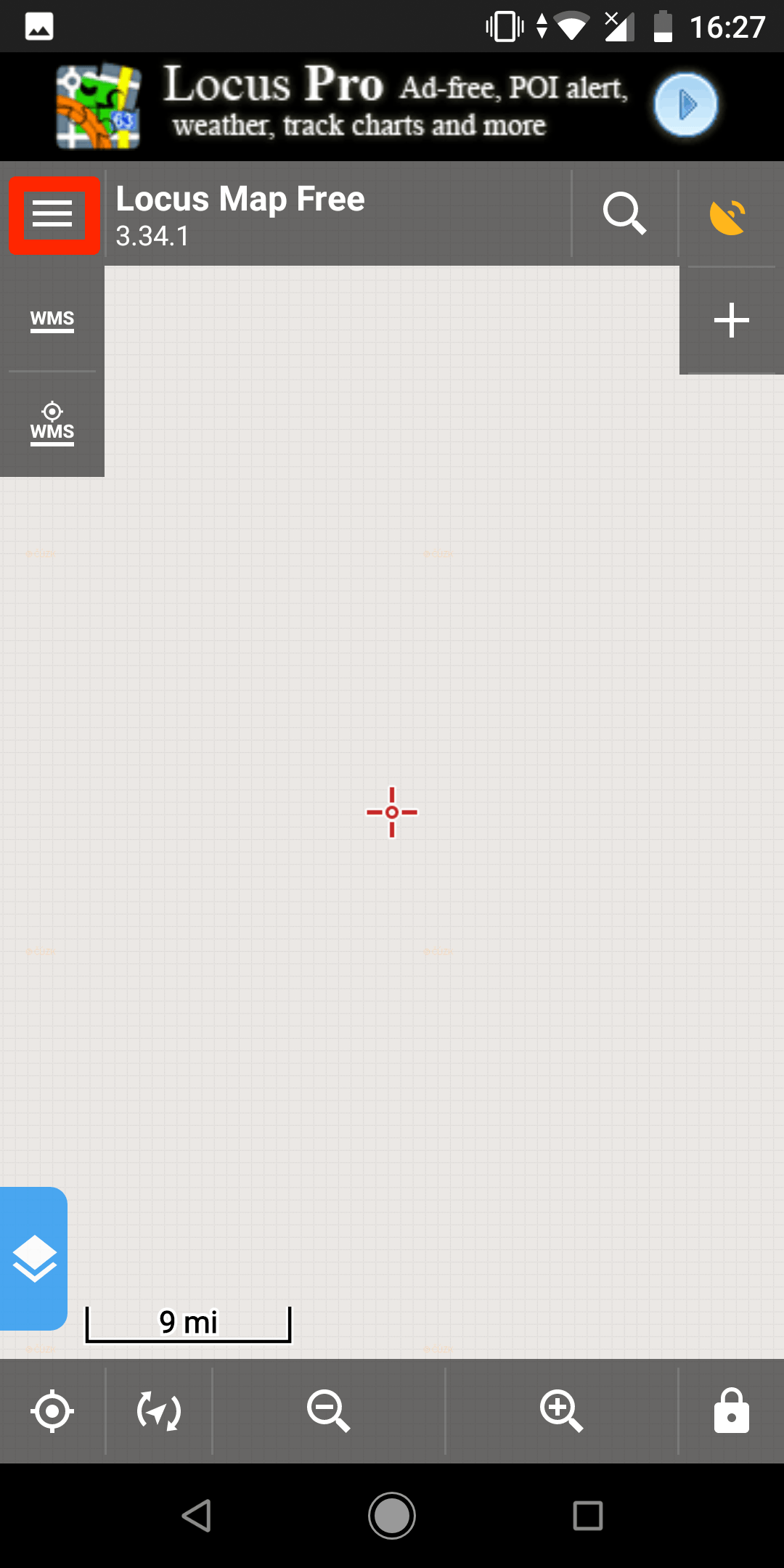This screenshot has width=784, height=1568.
Task: Go back using system navigation
Action: tap(196, 1516)
